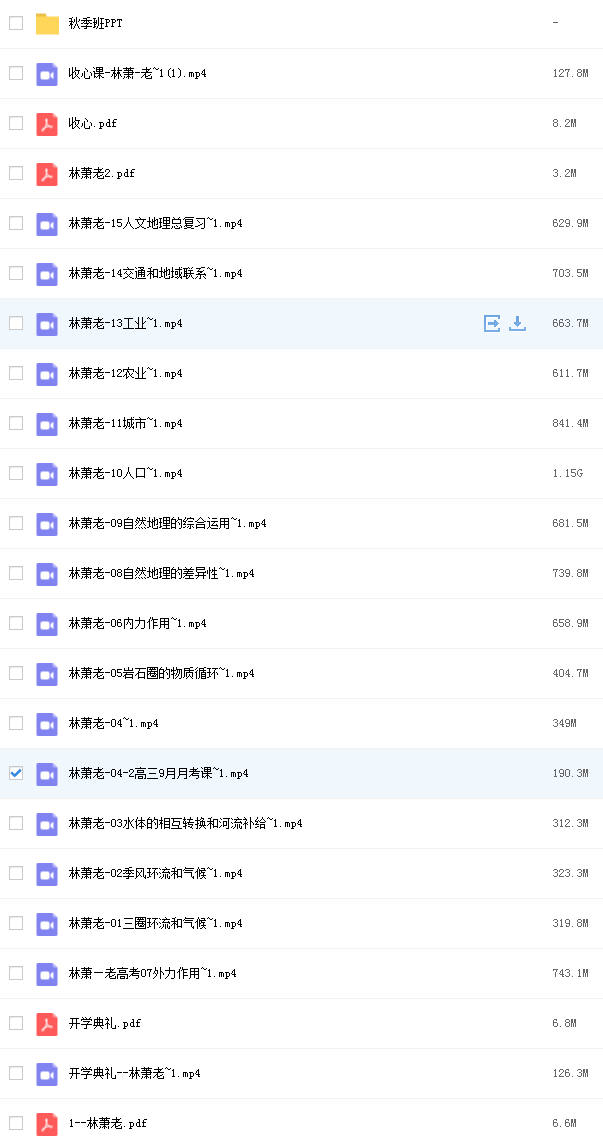Play 林萧老-15人文地理总复习 video
603x1136 pixels.
155,223
